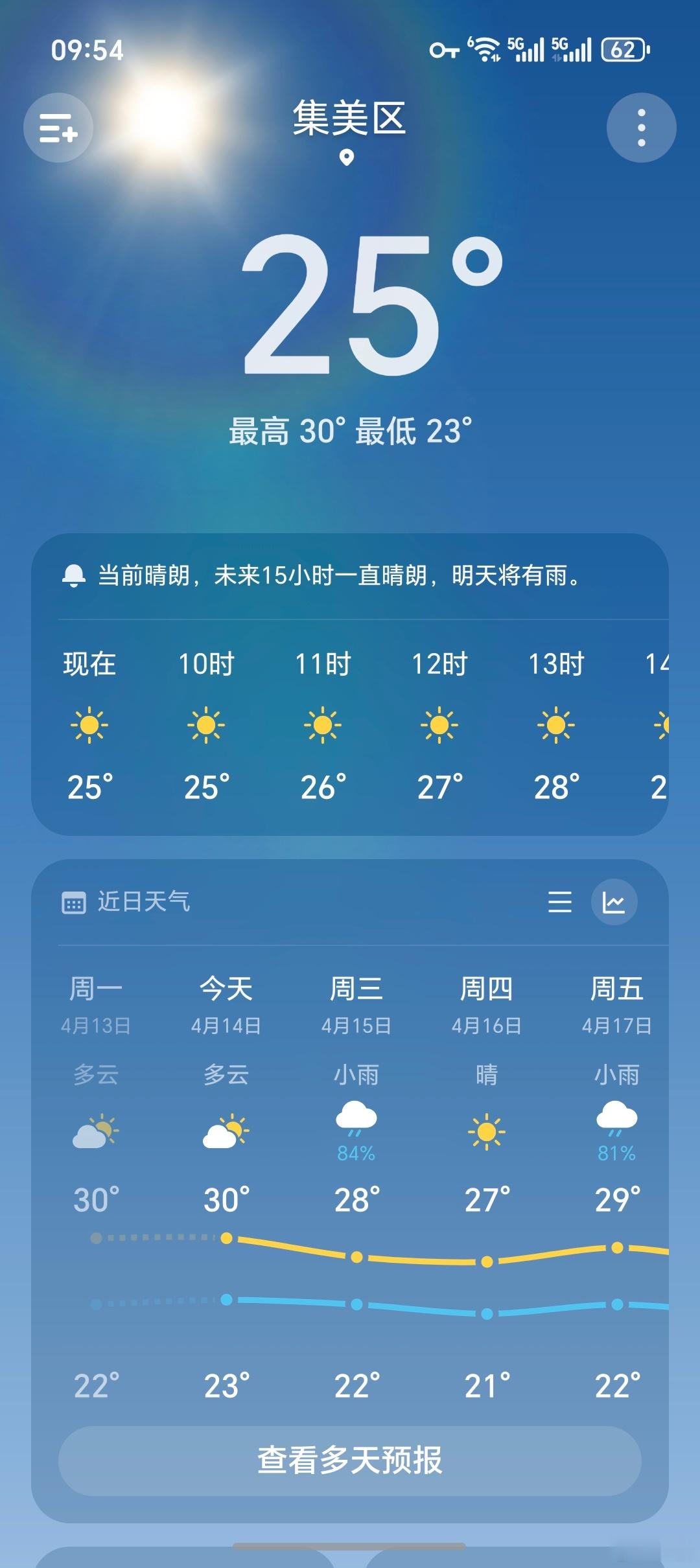Viewport: 700px width, 1568px height.
Task: Click the calendar icon beside 近日天气
Action: tap(75, 903)
